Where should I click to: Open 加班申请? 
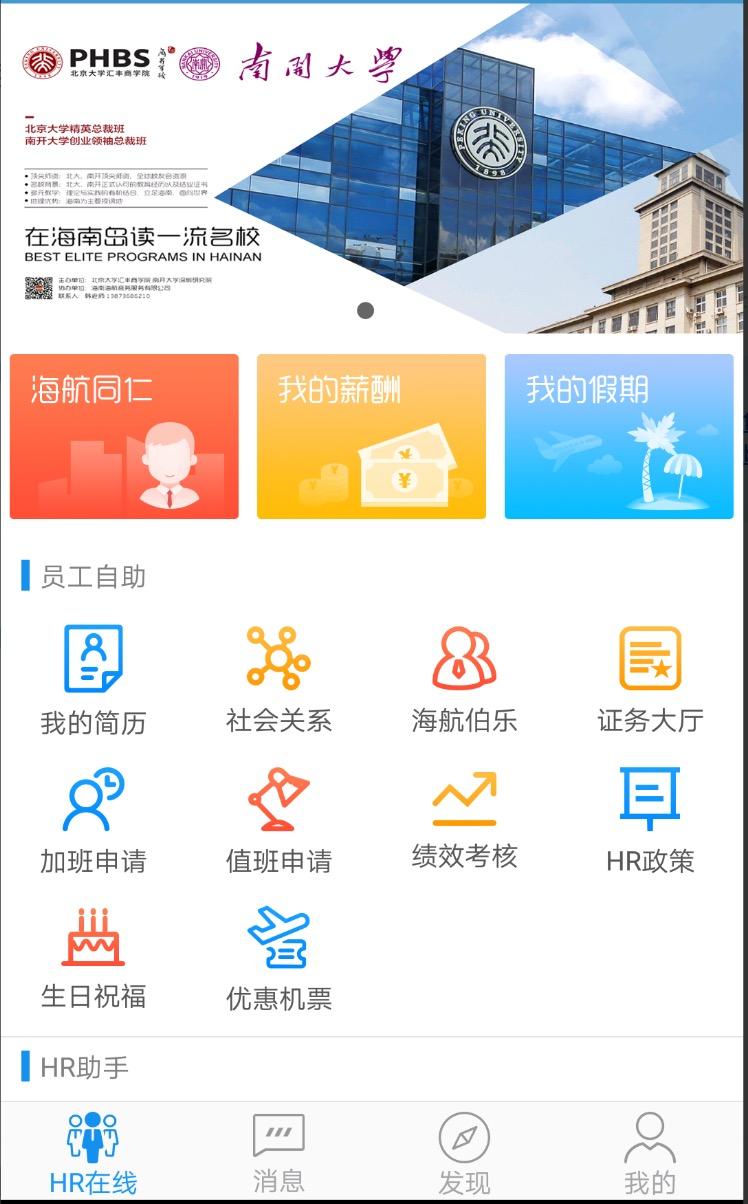[x=93, y=820]
